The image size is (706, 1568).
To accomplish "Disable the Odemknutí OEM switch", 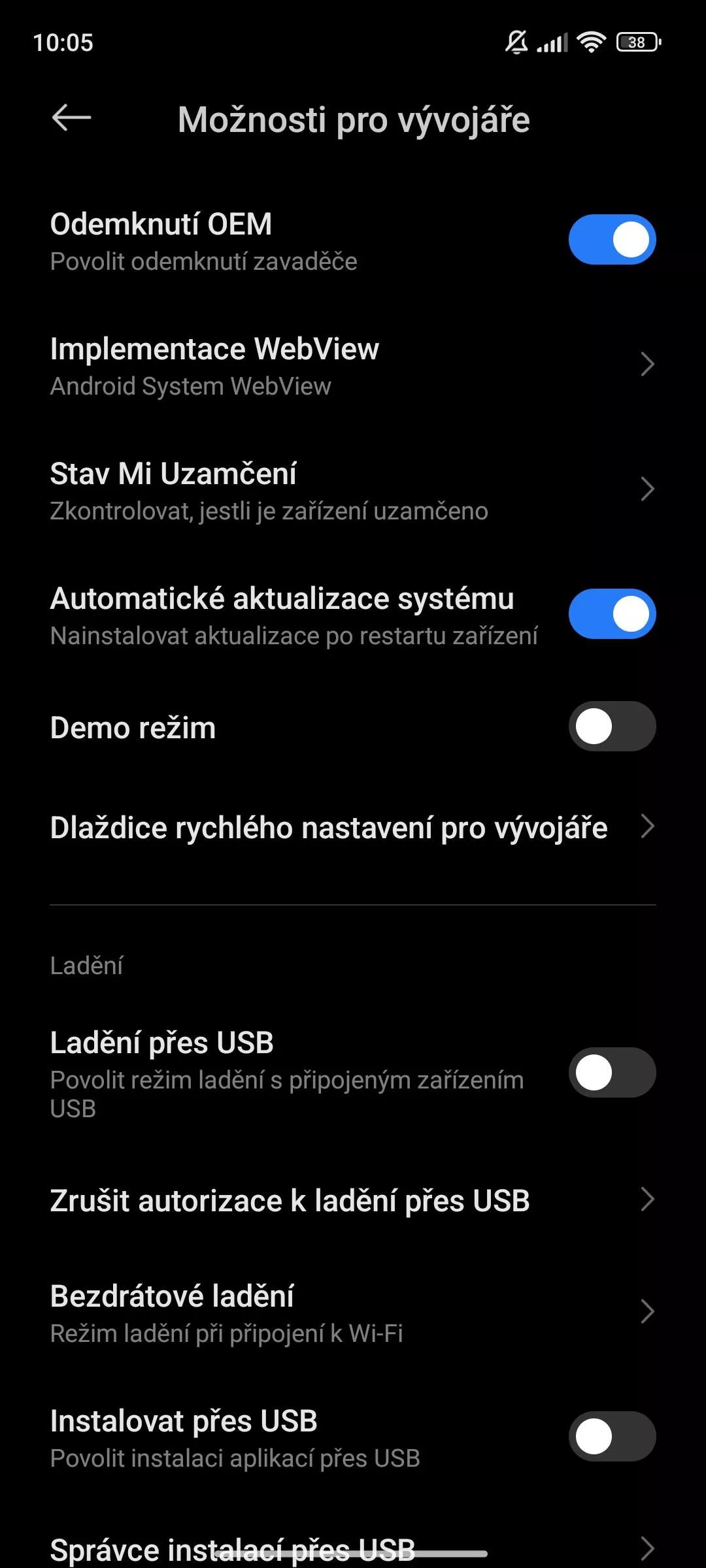I will (612, 240).
